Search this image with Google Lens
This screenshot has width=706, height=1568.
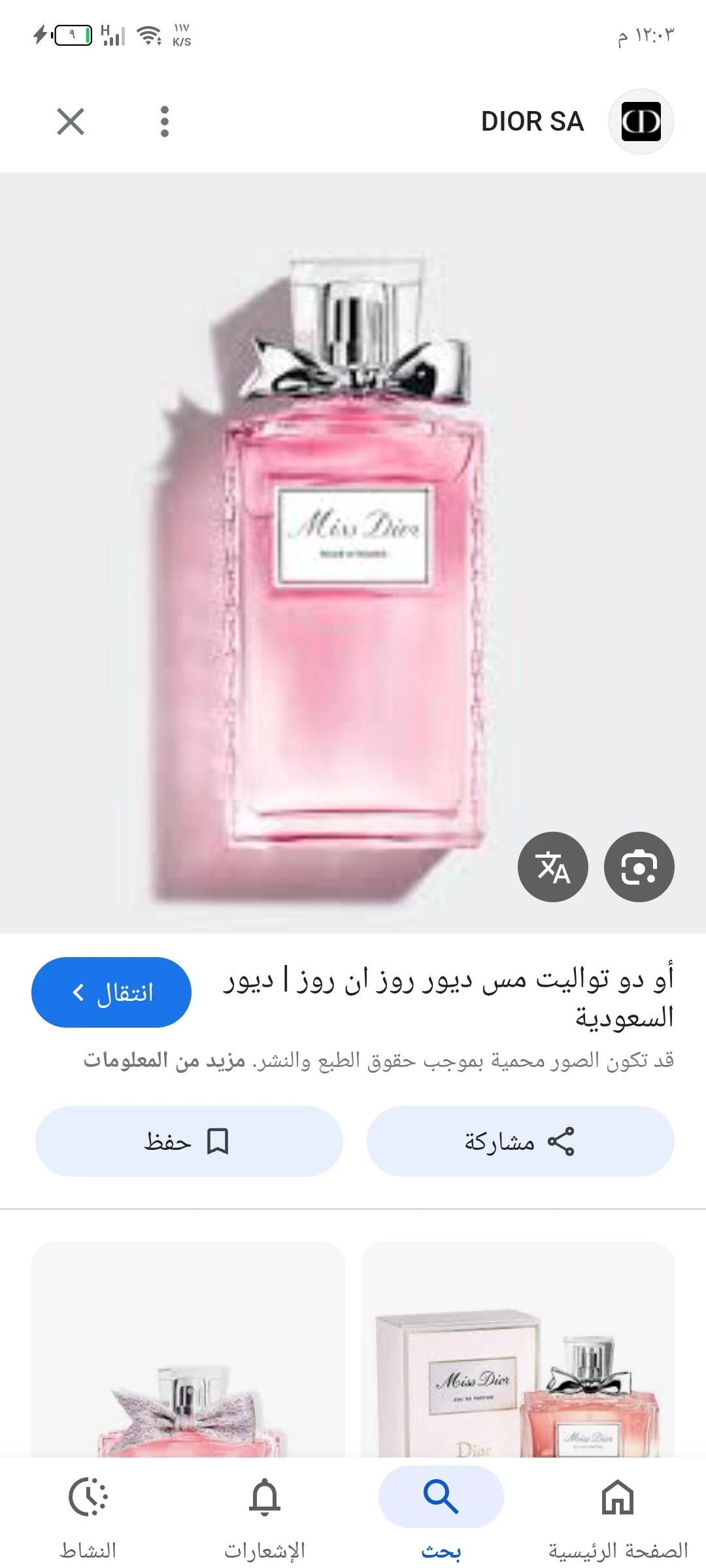pyautogui.click(x=639, y=867)
